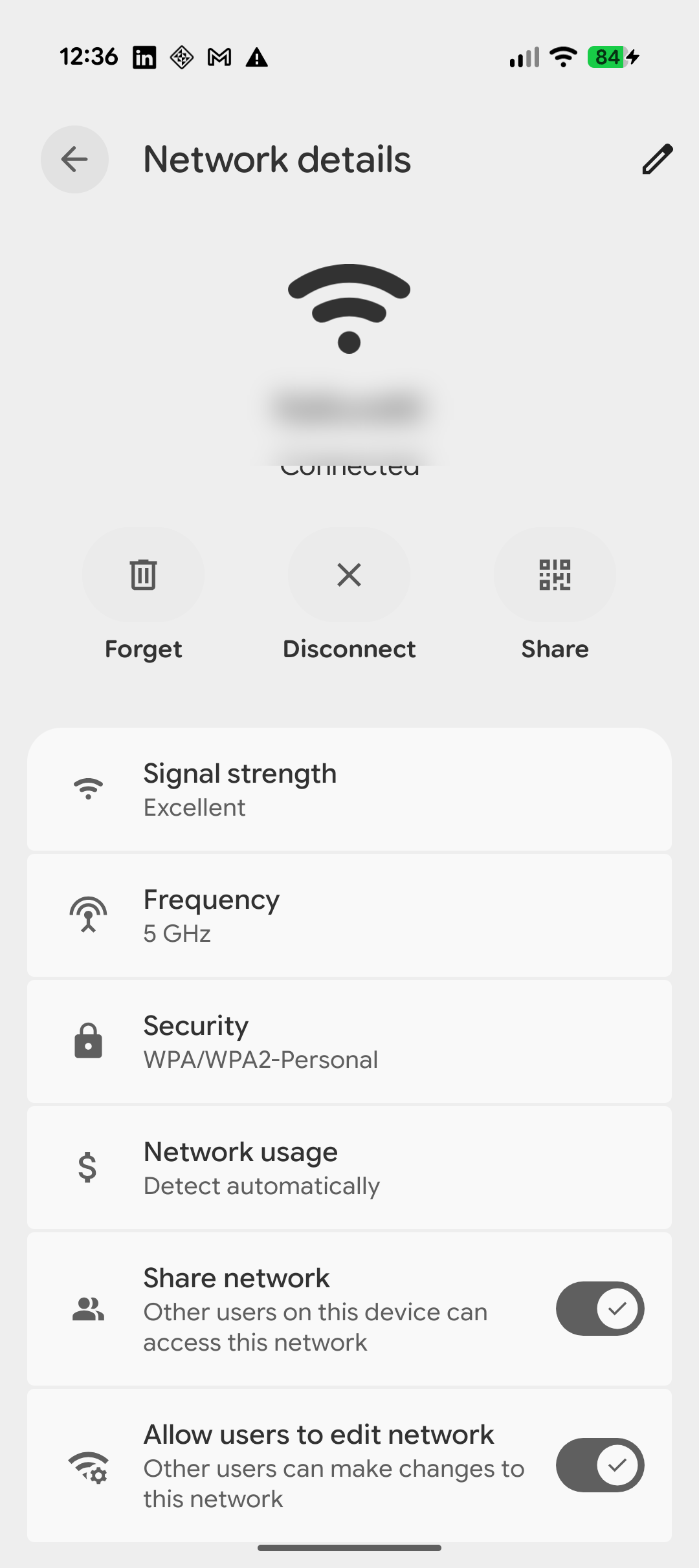This screenshot has width=699, height=1568.
Task: Tap the back arrow to leave Network details
Action: tap(74, 159)
